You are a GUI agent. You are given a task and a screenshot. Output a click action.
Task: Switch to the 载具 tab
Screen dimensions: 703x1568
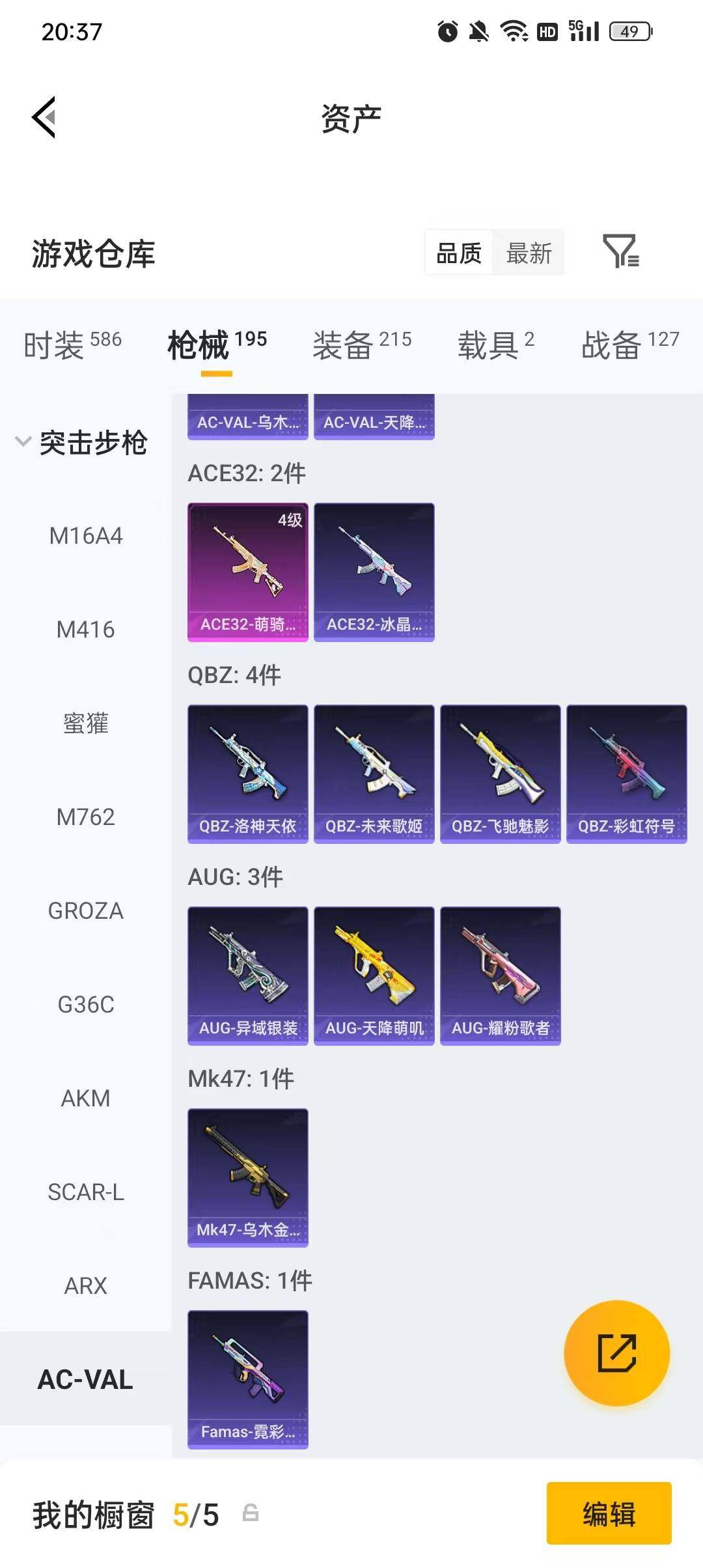tap(496, 344)
